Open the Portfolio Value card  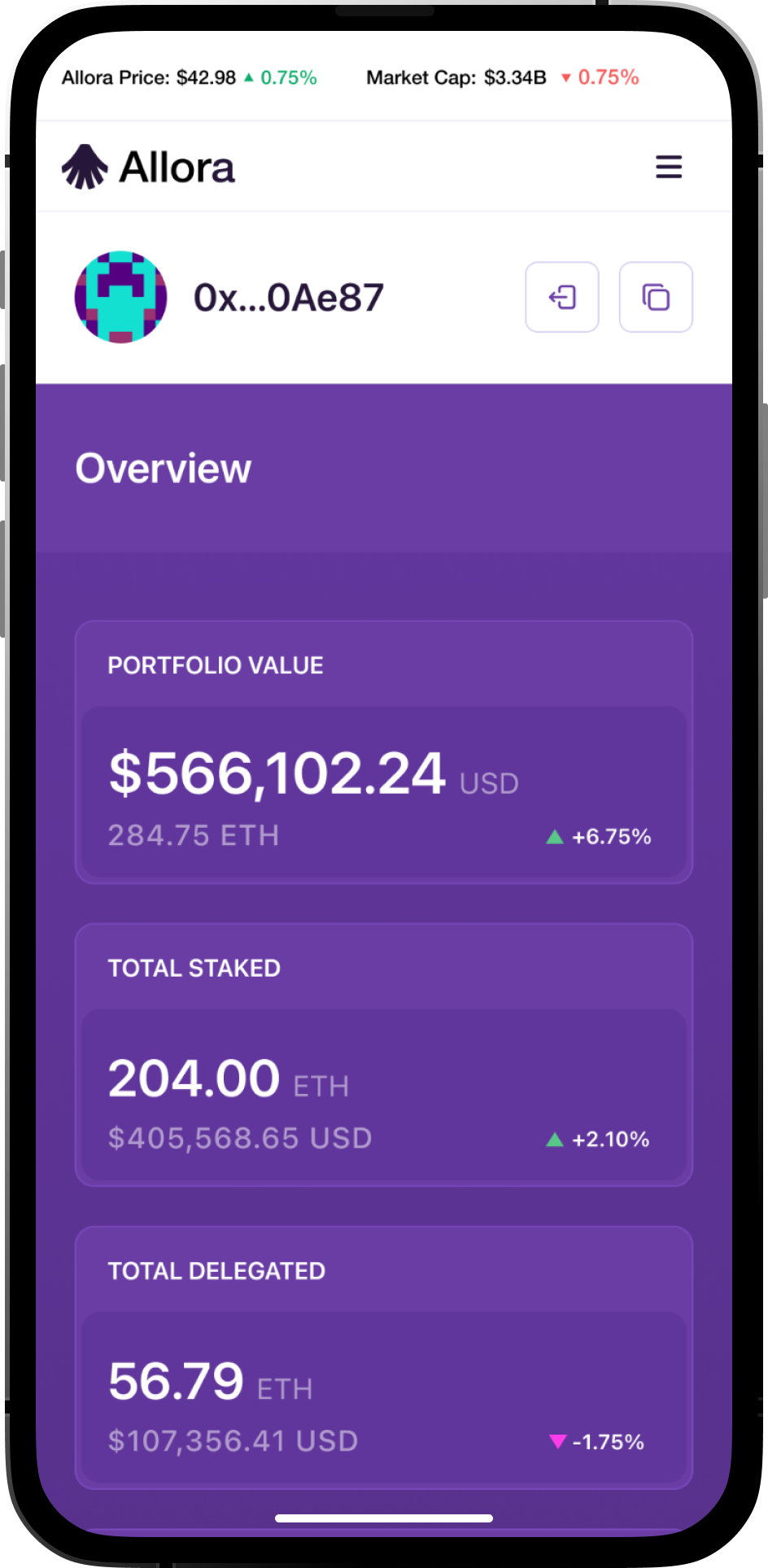tap(384, 752)
